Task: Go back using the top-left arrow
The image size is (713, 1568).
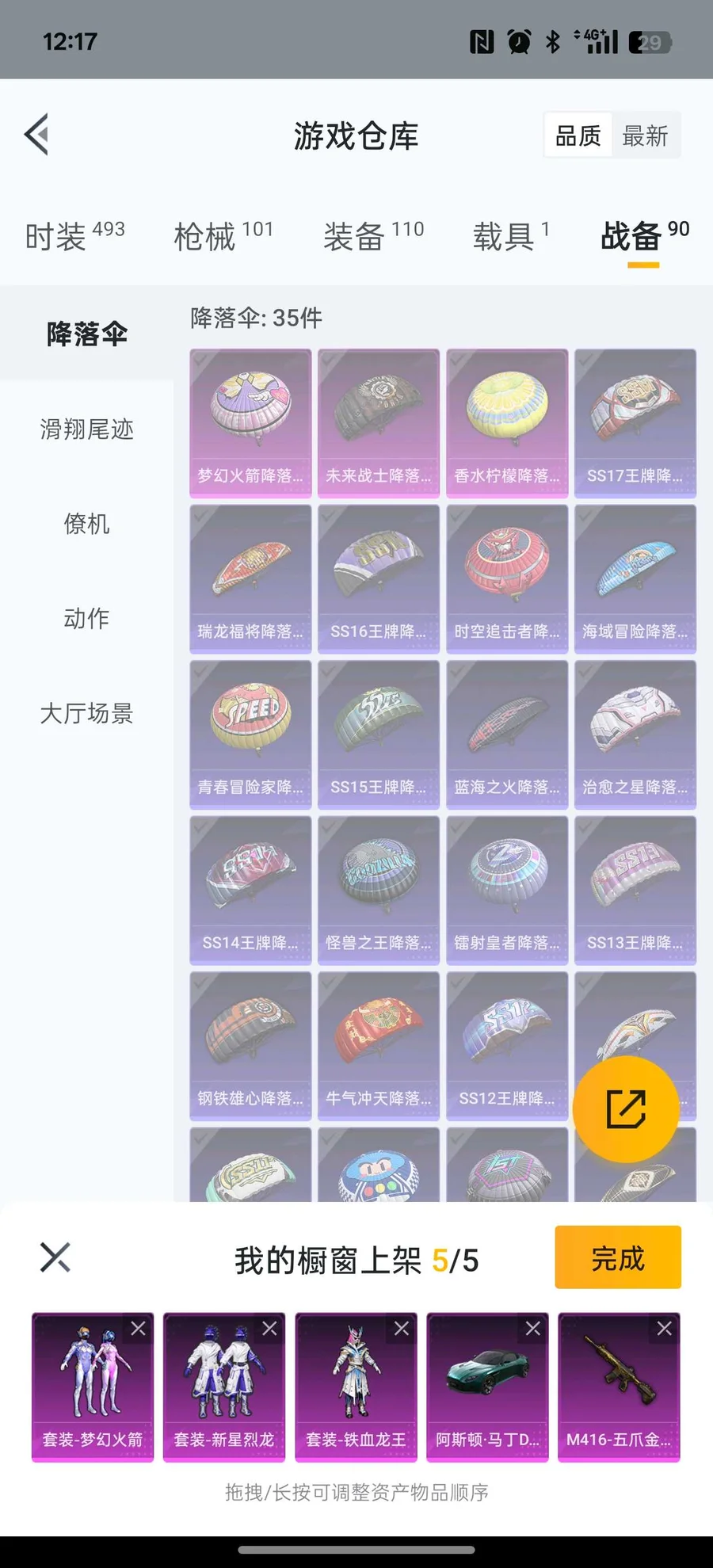Action: (x=36, y=134)
